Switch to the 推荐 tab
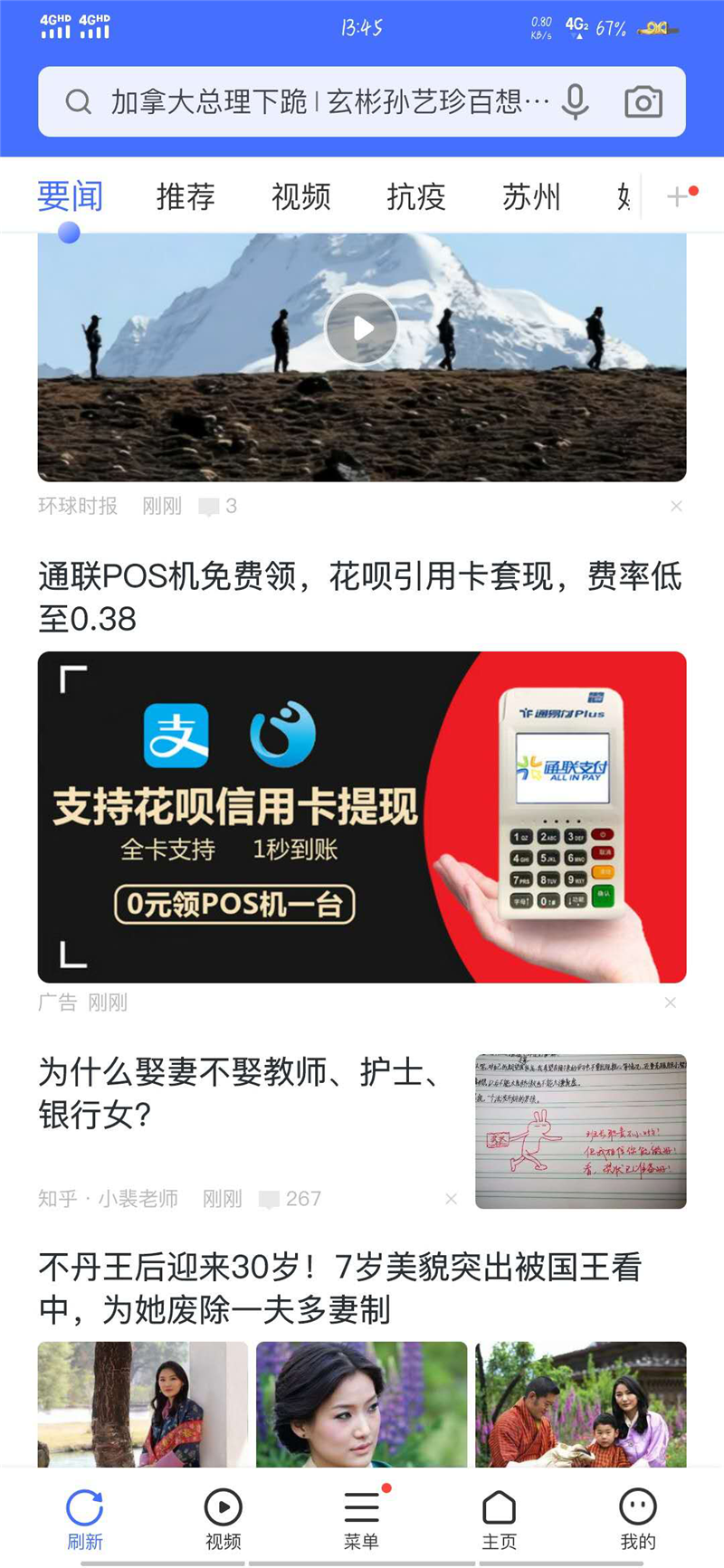Viewport: 724px width, 1568px height. (186, 196)
